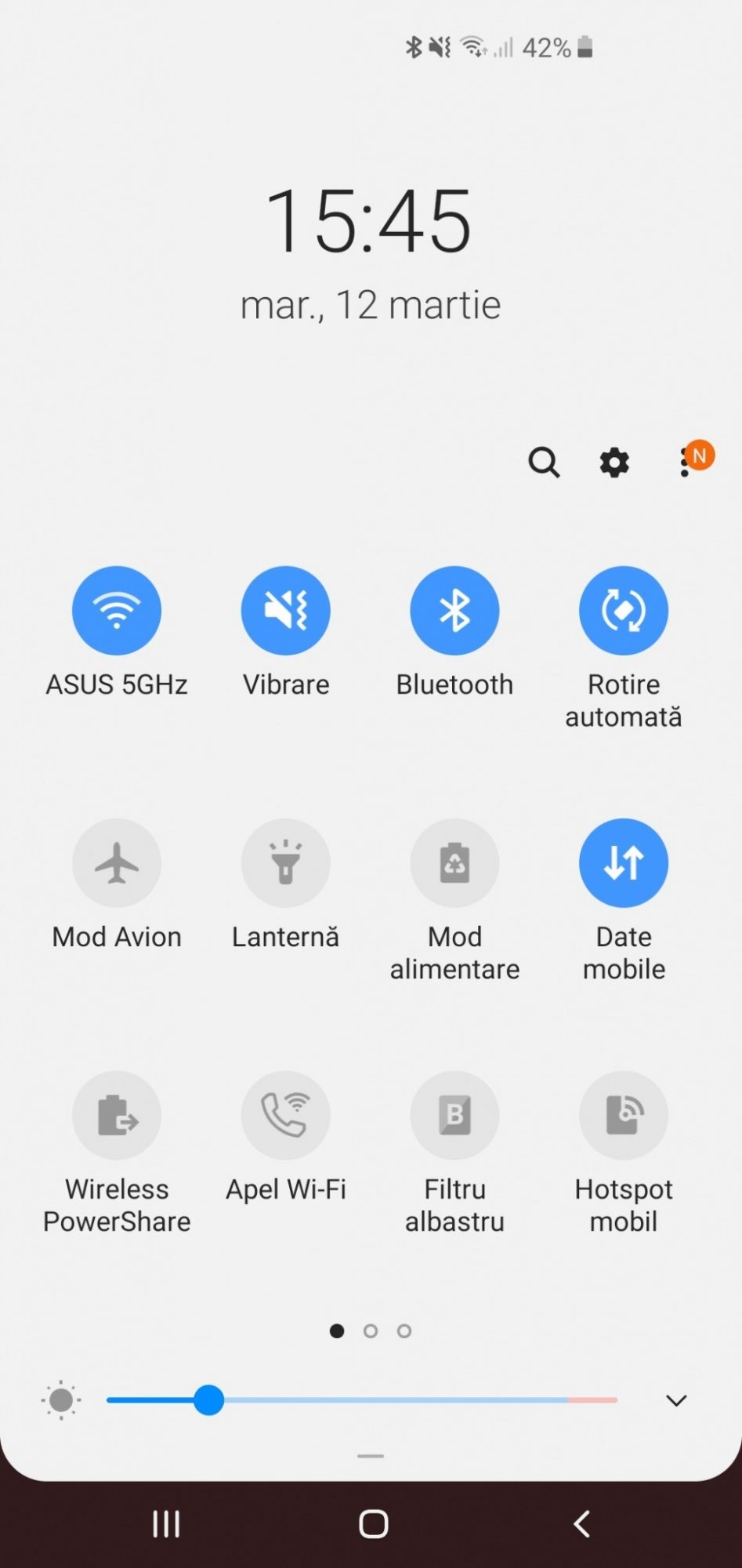This screenshot has width=742, height=1568.
Task: Open the quick panel search
Action: (x=543, y=463)
